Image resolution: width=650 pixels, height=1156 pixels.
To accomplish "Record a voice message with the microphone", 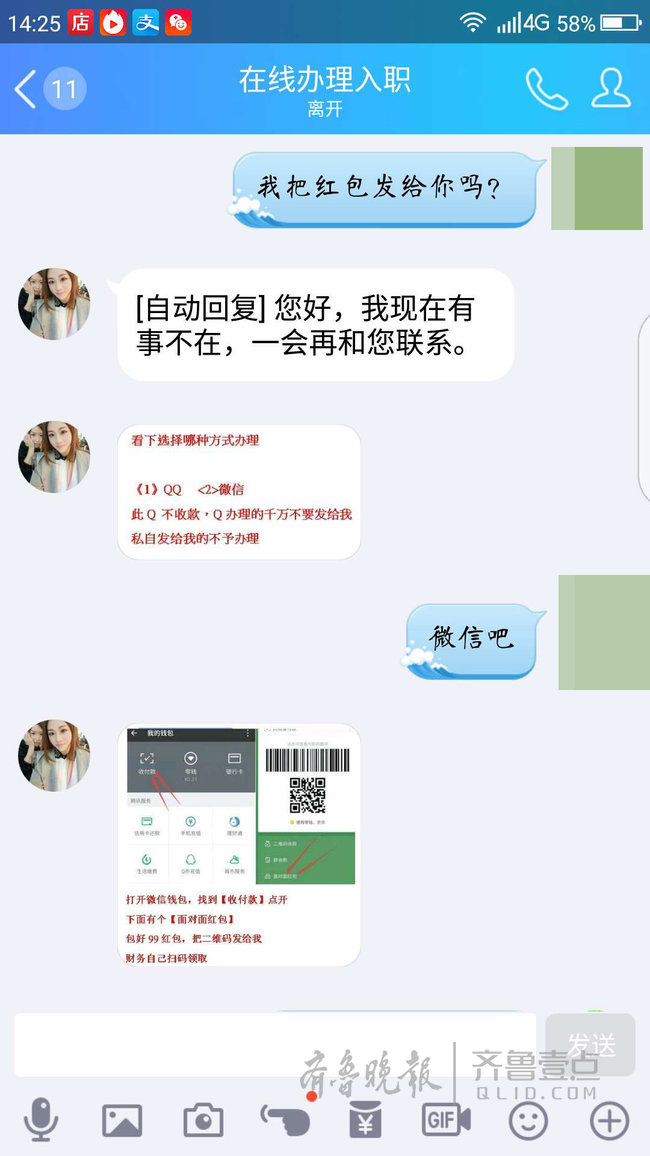I will [x=40, y=1121].
